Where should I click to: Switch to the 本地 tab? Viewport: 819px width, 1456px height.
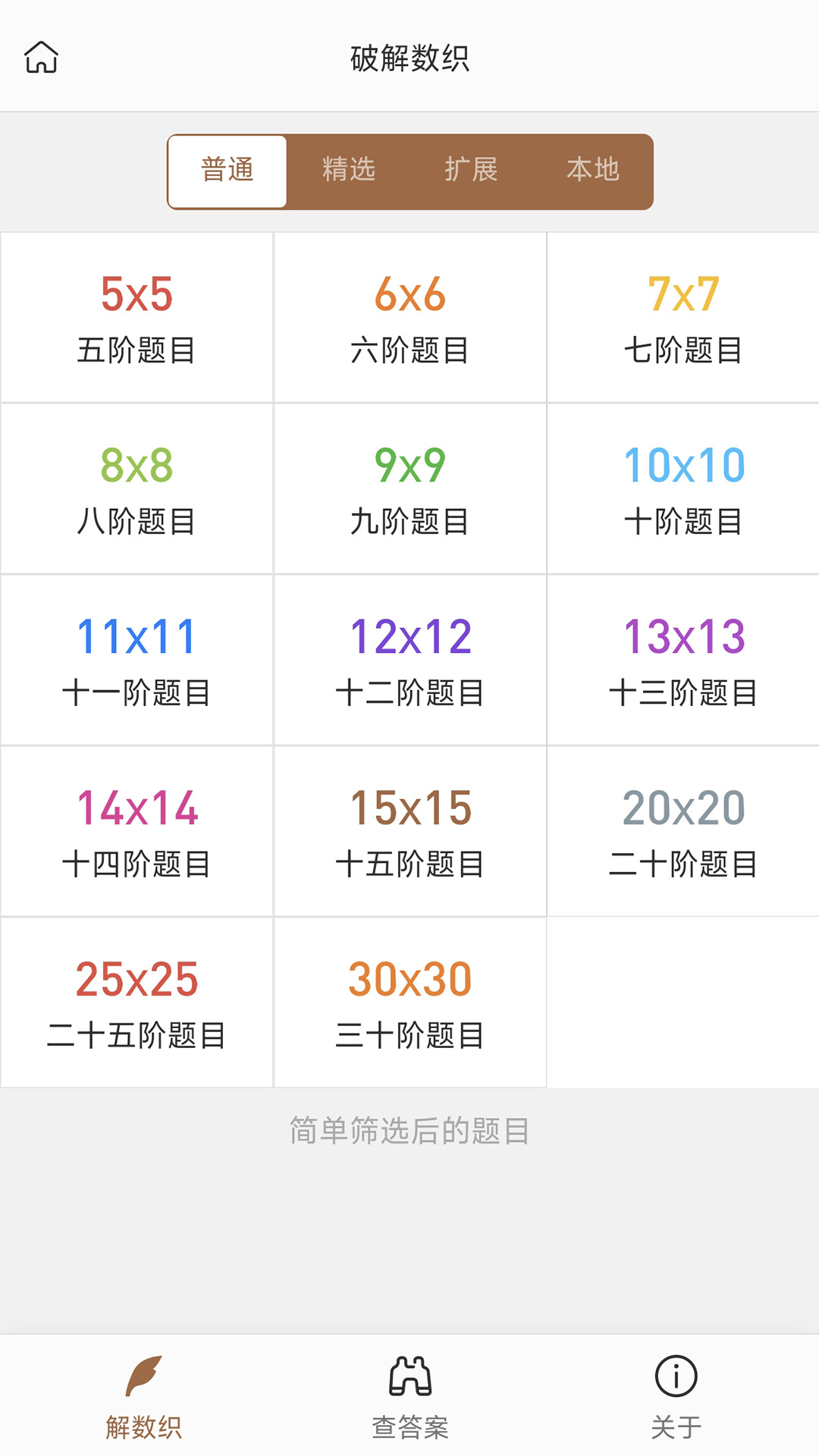[x=593, y=170]
